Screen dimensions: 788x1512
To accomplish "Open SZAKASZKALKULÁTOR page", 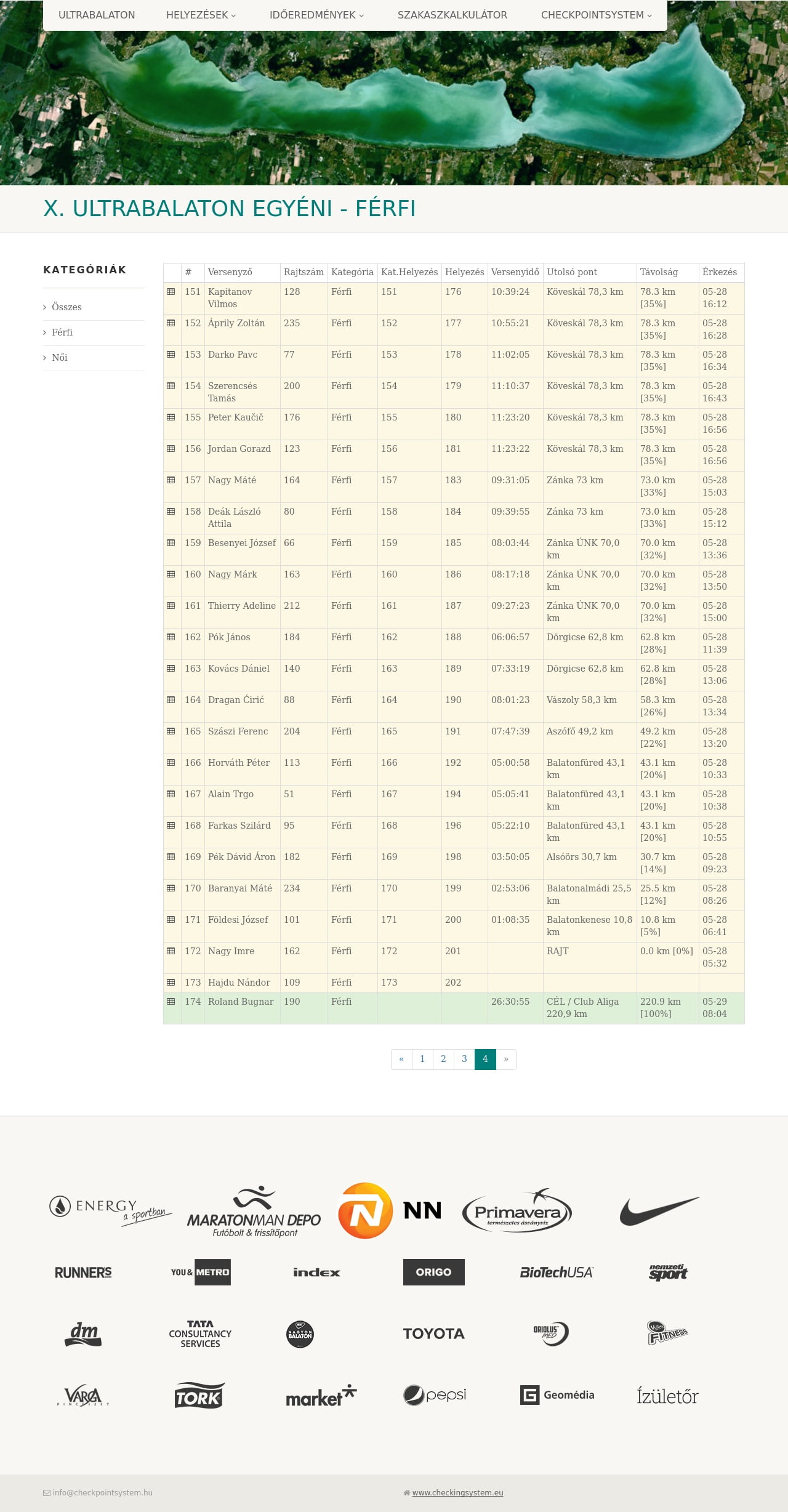I will click(452, 15).
